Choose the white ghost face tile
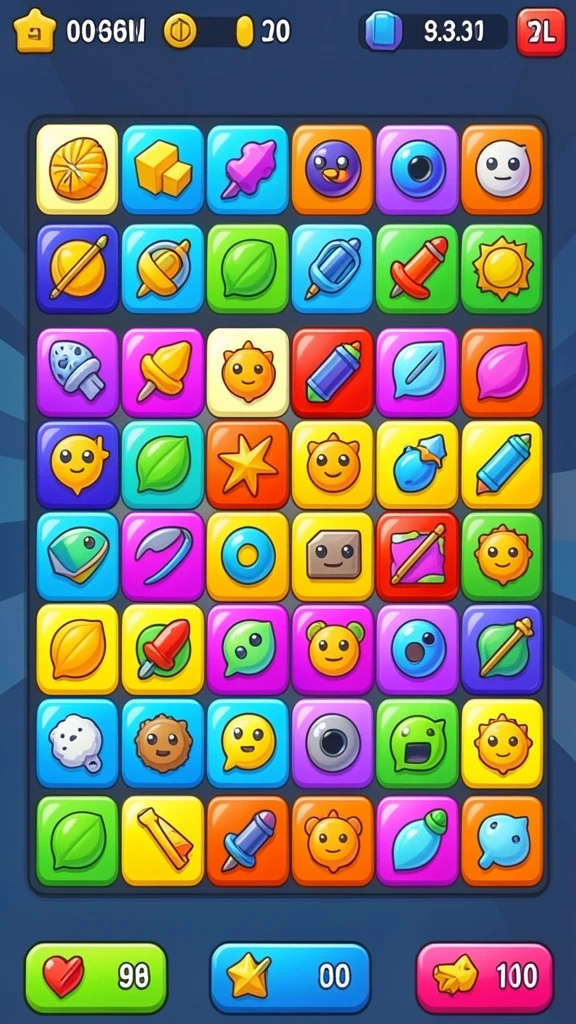Image resolution: width=576 pixels, height=1024 pixels. point(502,169)
